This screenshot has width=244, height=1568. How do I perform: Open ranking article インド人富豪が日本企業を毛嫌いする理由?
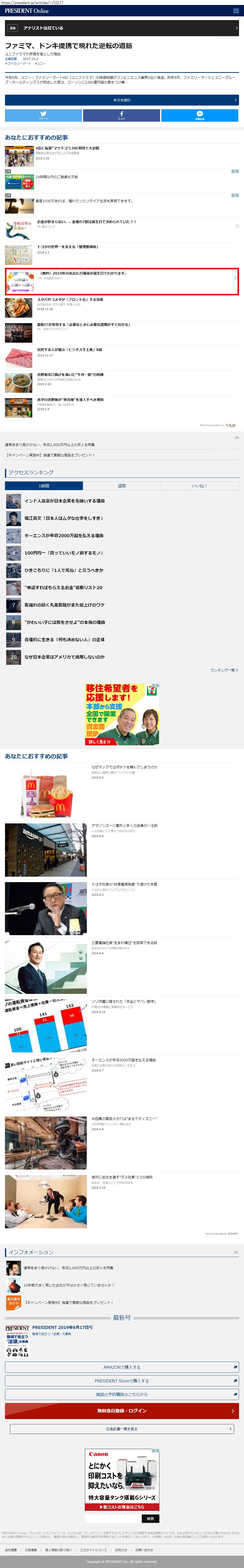[64, 501]
